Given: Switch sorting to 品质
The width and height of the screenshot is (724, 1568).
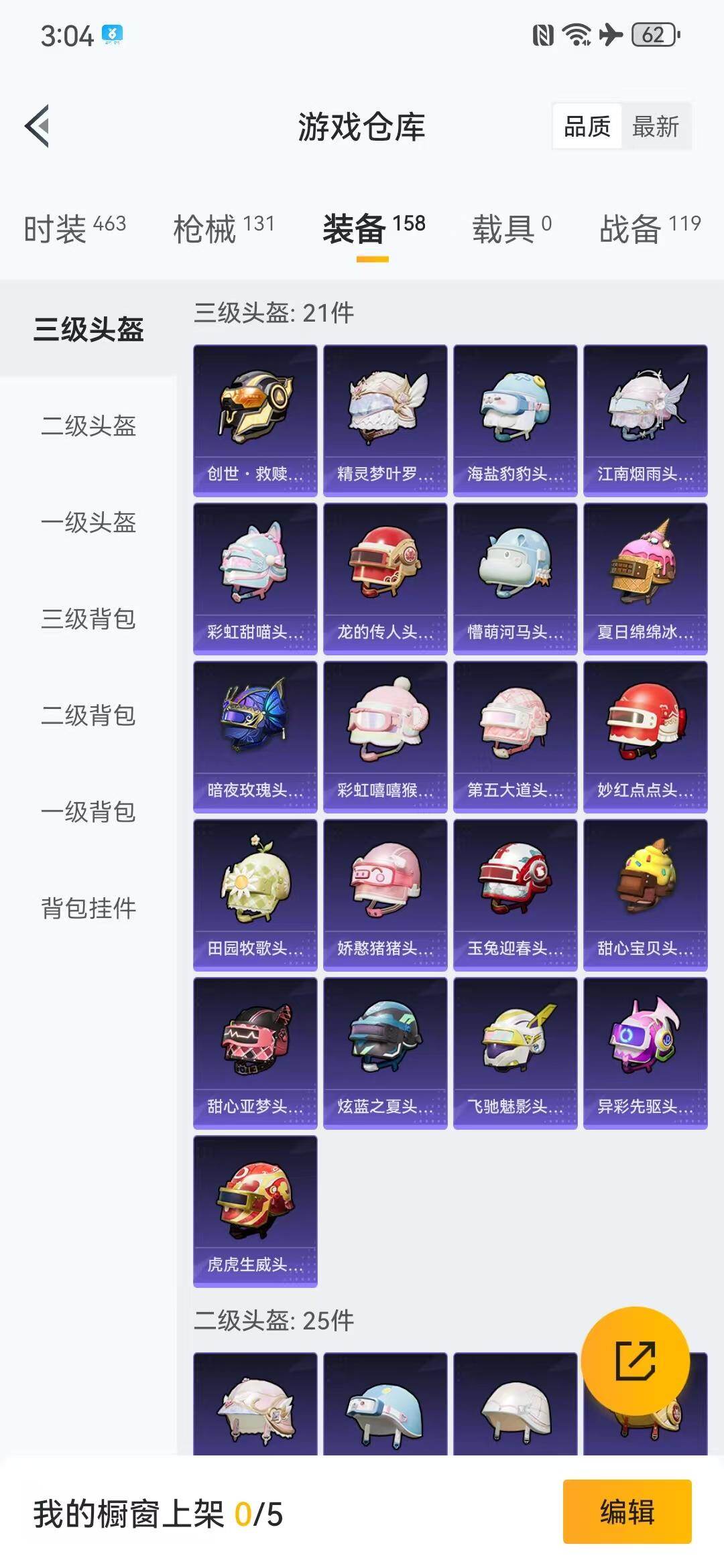Looking at the screenshot, I should tap(586, 126).
